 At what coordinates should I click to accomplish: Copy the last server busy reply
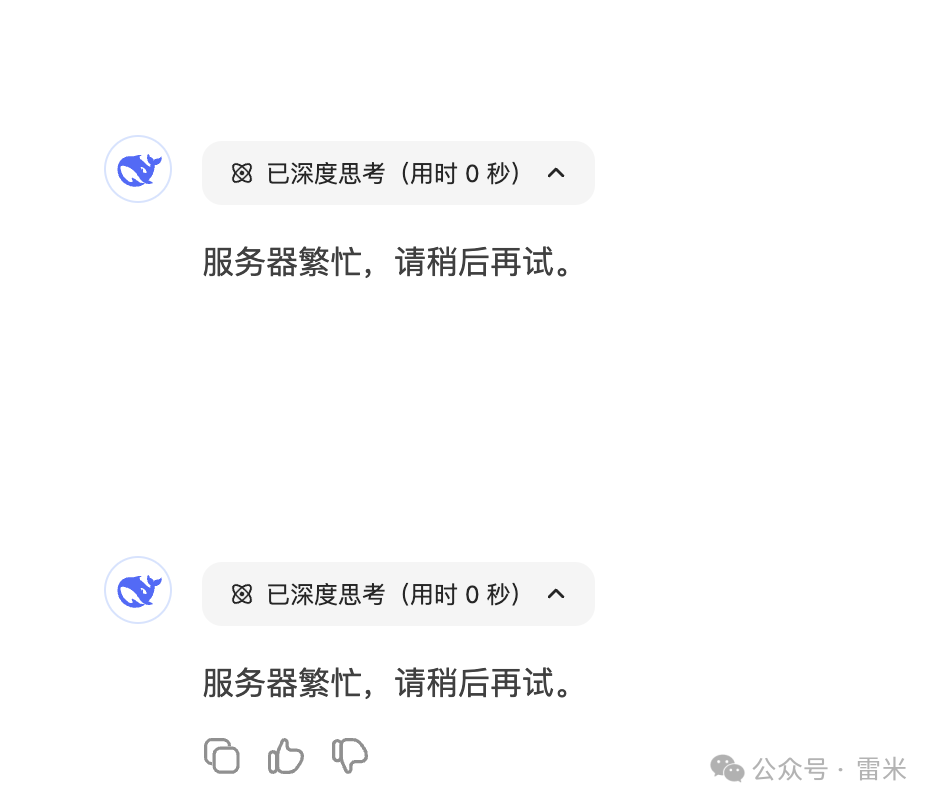221,755
